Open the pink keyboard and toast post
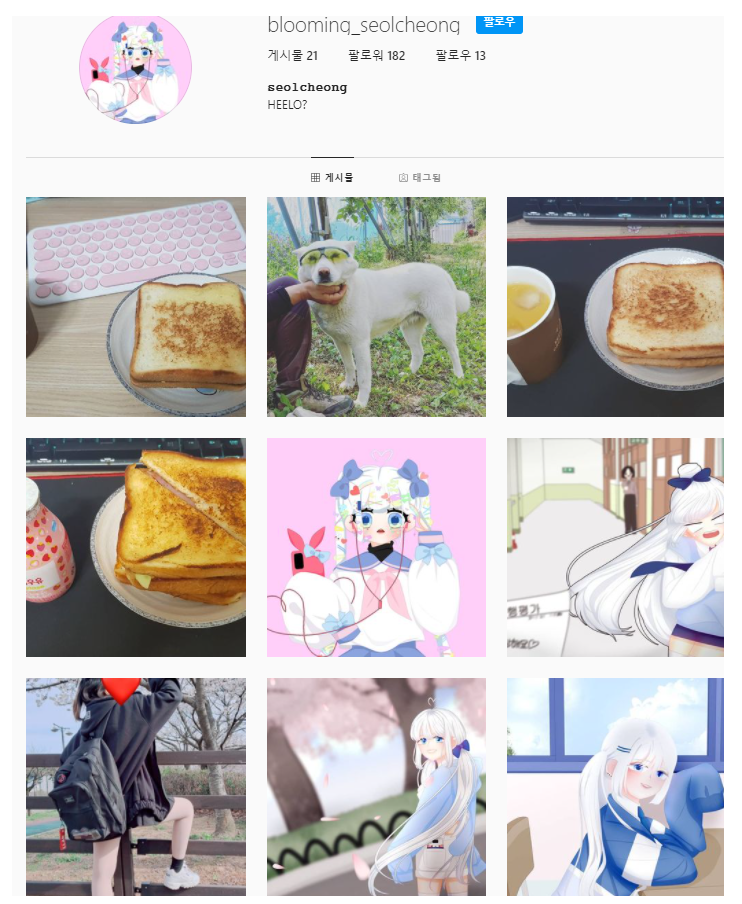Screen dimensions: 742x904 pos(135,306)
